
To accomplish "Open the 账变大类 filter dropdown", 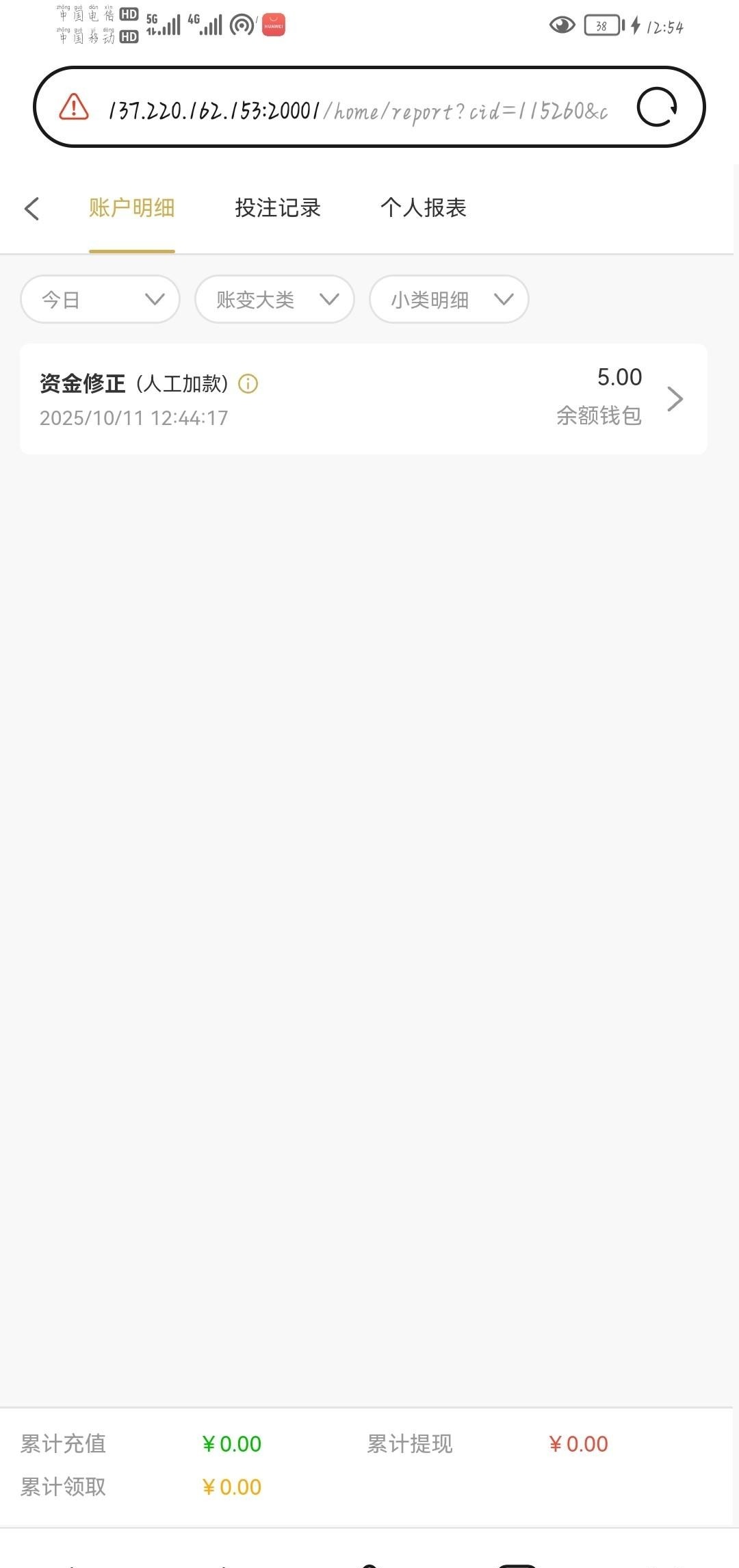I will click(274, 299).
